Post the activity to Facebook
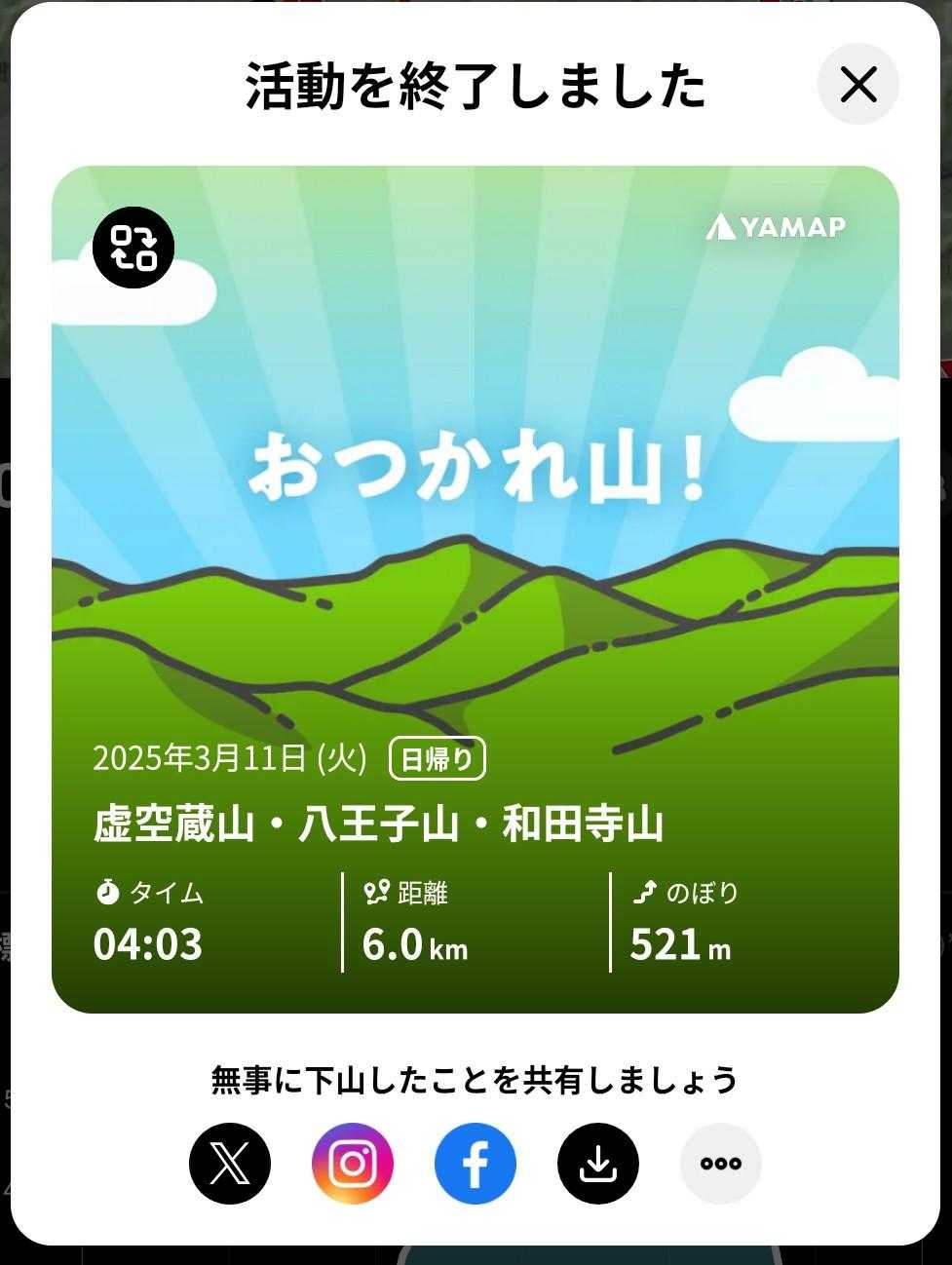This screenshot has width=952, height=1265. (x=476, y=1164)
